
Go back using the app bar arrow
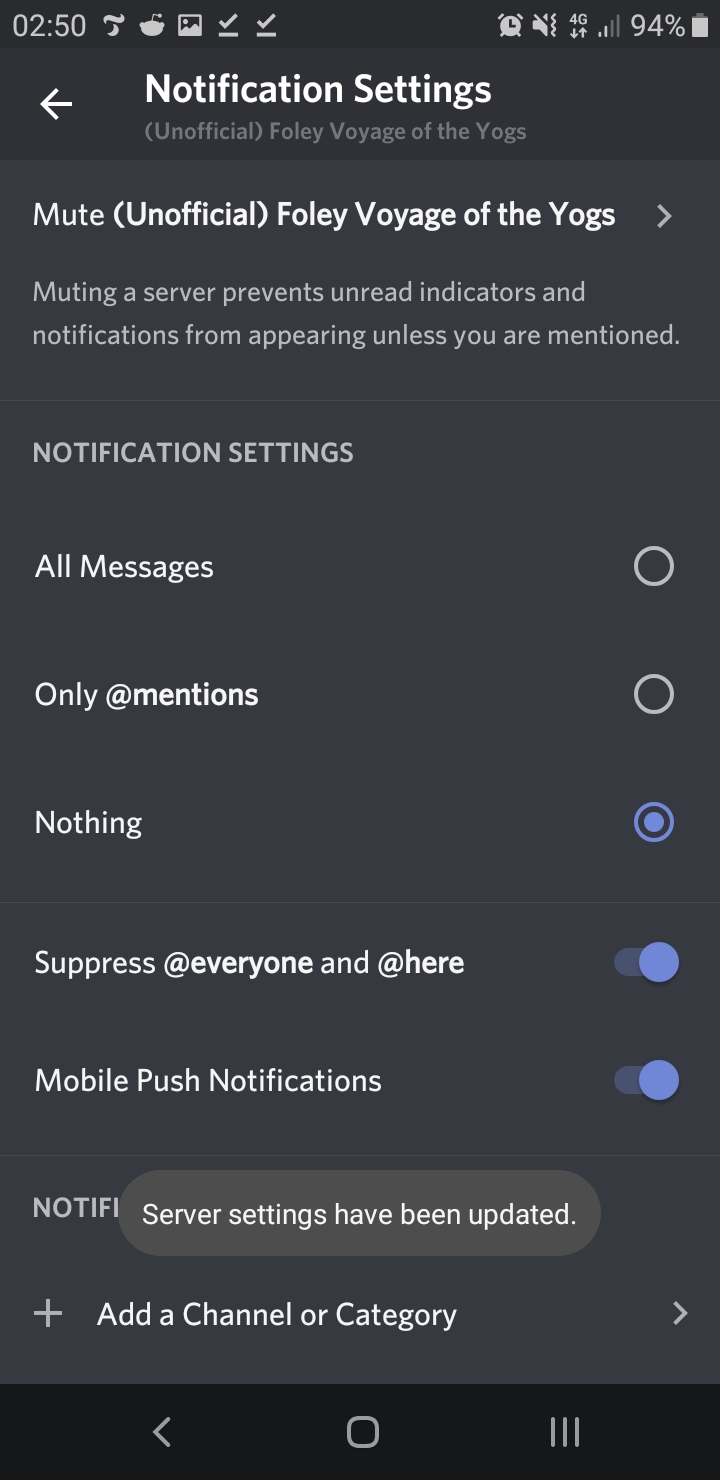(56, 104)
